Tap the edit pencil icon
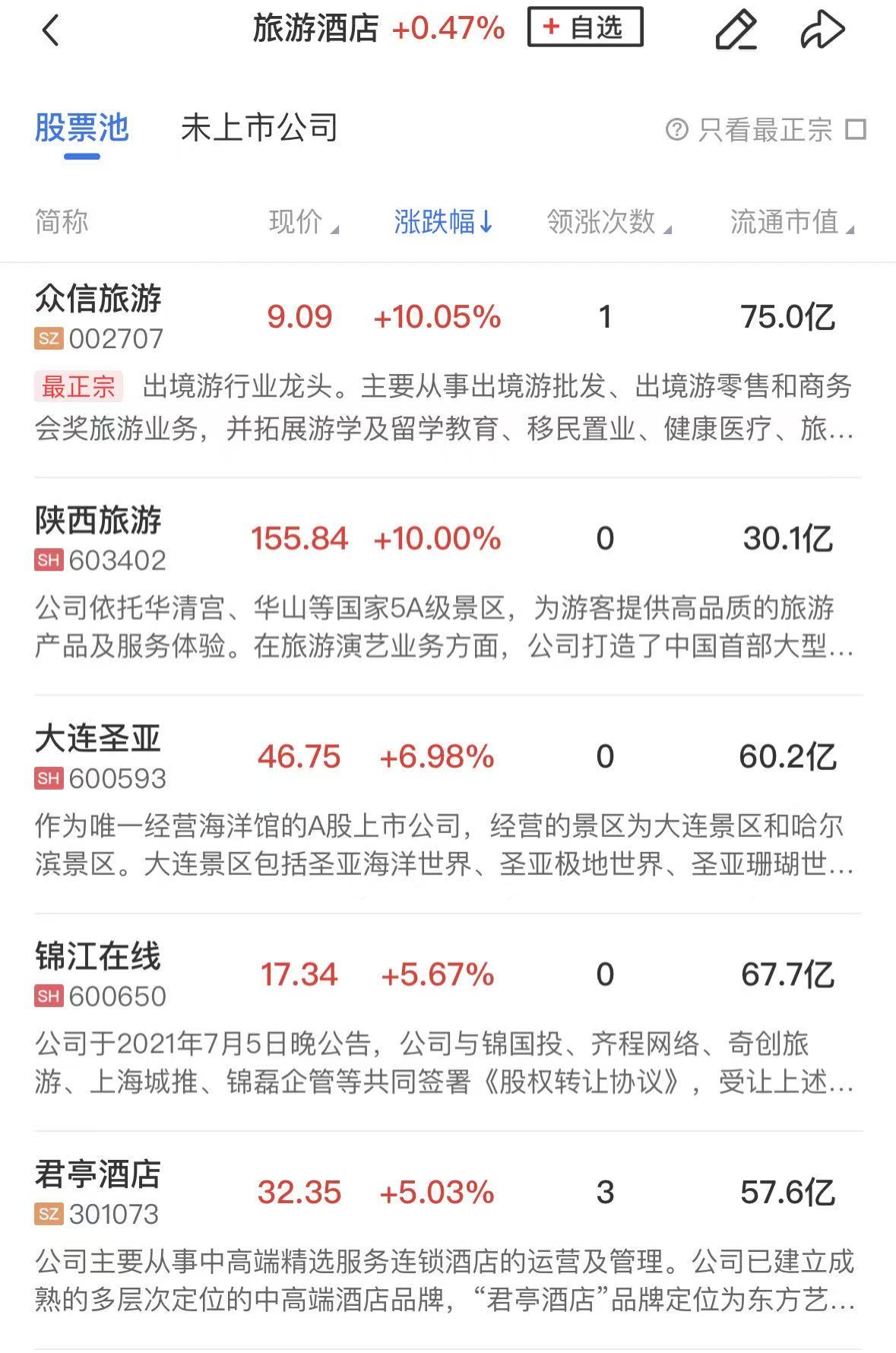896x1353 pixels. coord(736,30)
